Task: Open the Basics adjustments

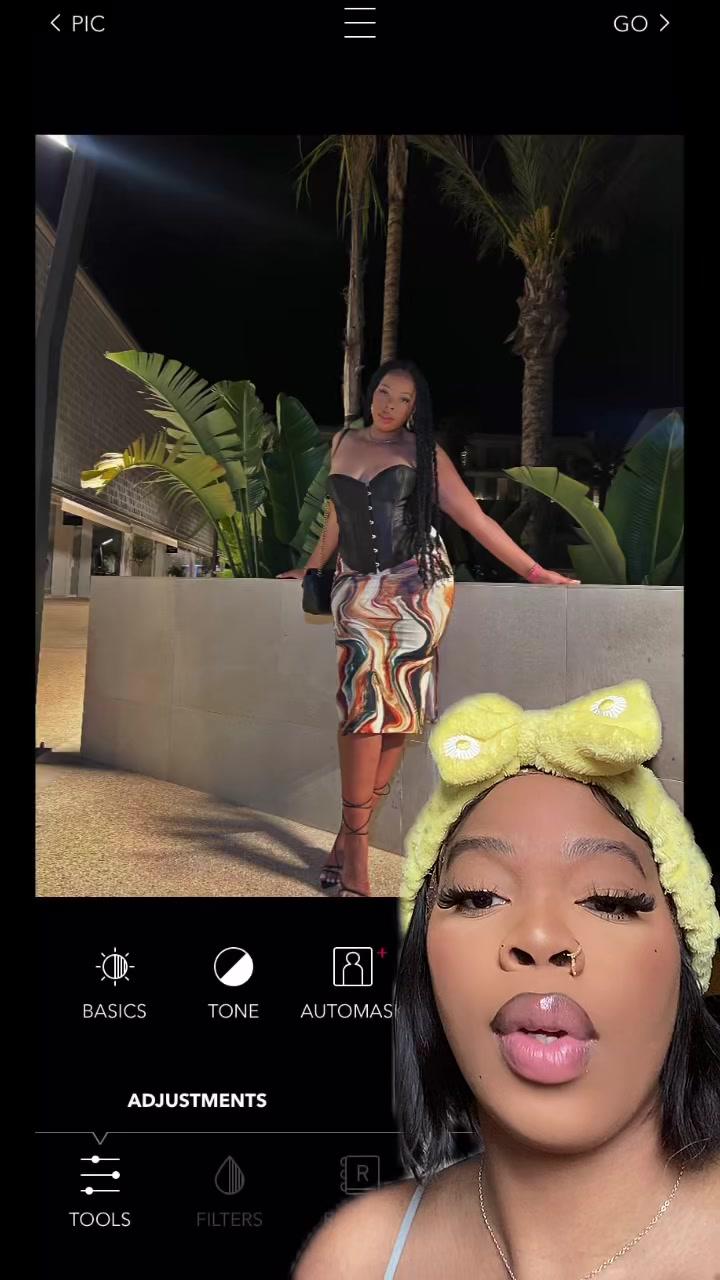Action: point(114,984)
